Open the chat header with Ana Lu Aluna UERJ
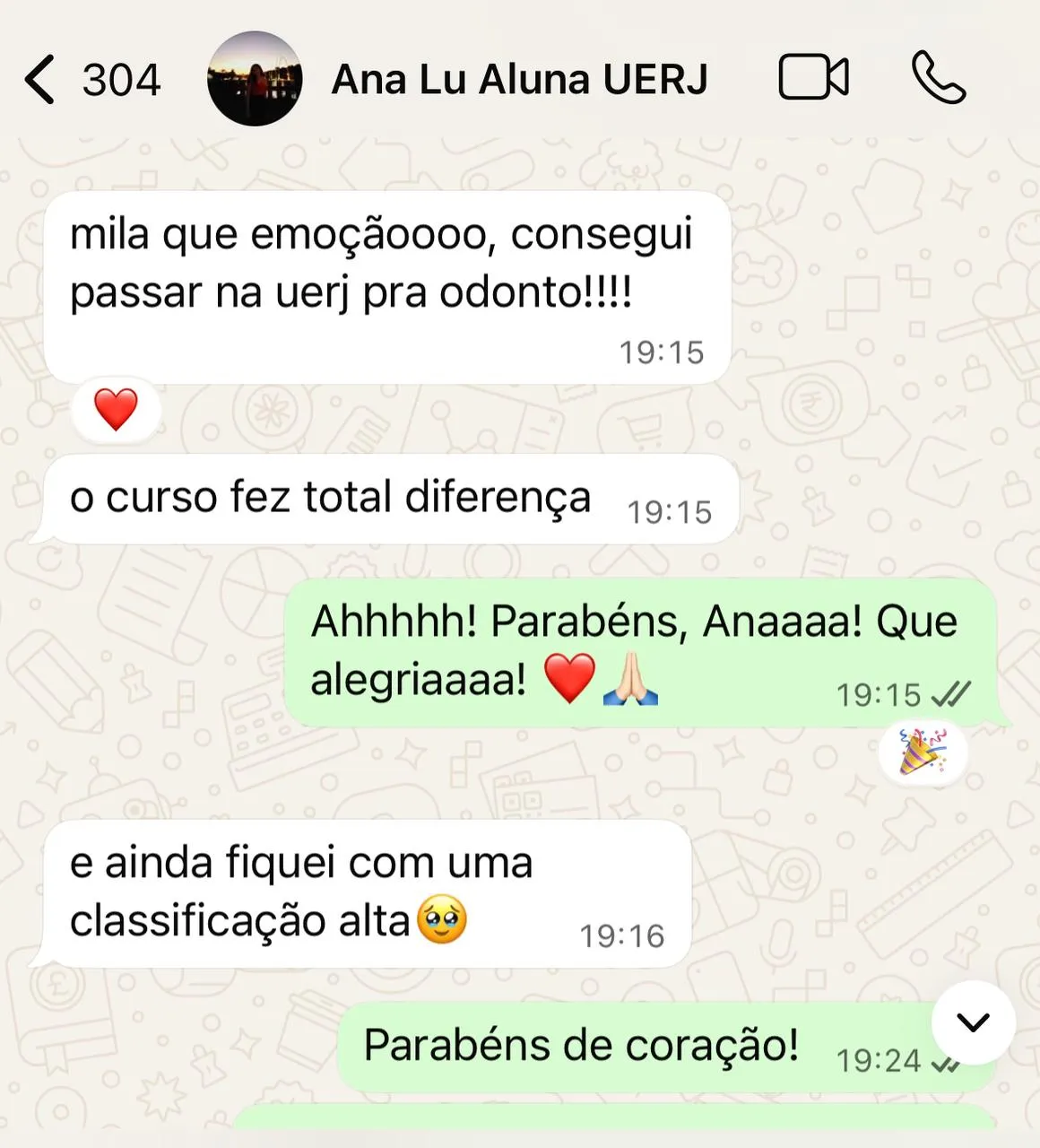The width and height of the screenshot is (1040, 1148). [518, 78]
